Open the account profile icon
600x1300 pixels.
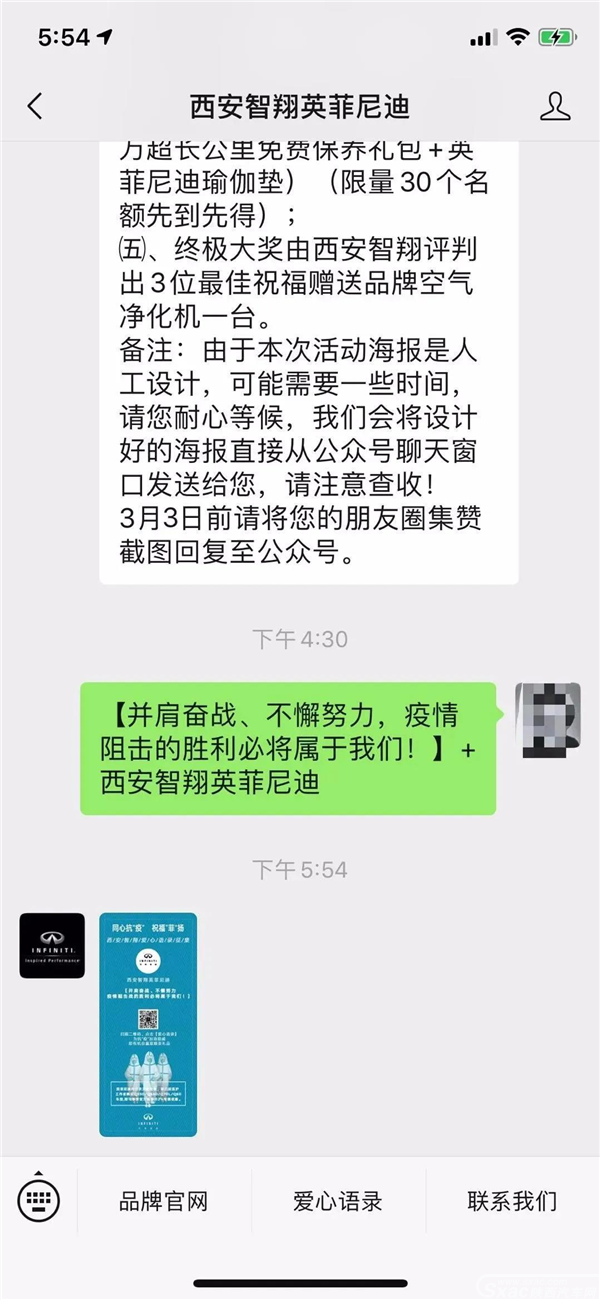tap(555, 106)
